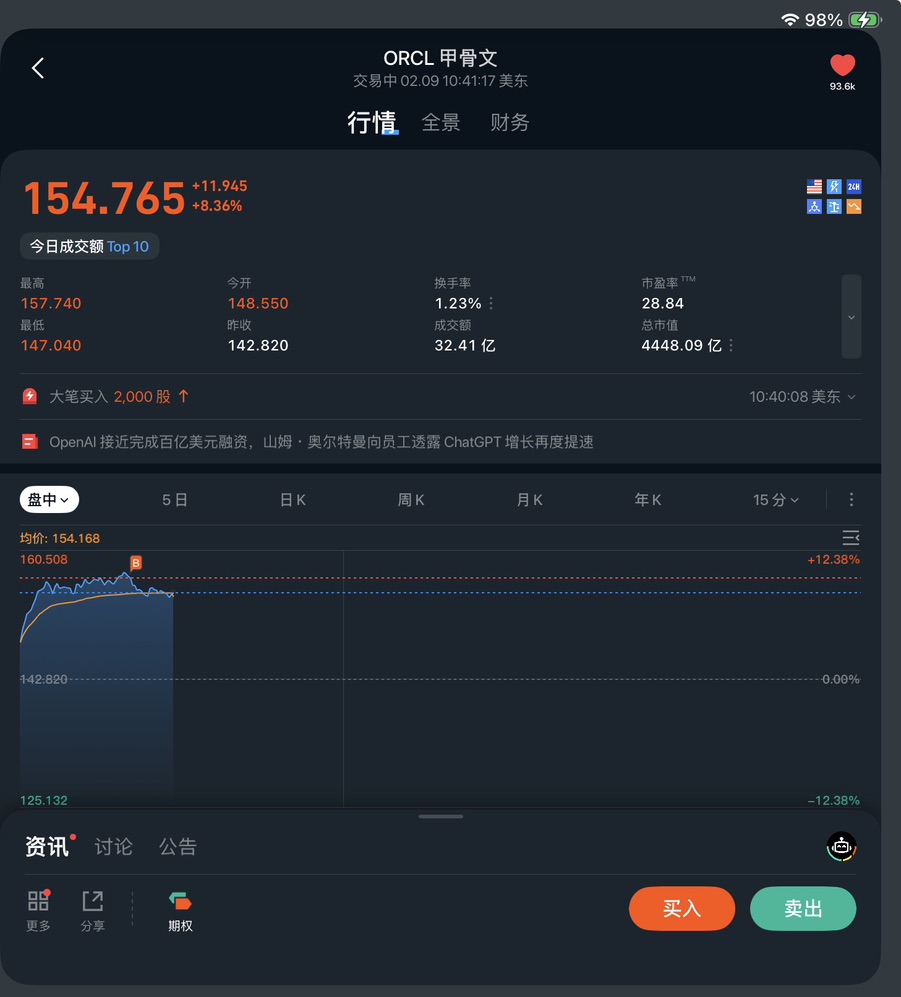Expand the quote details panel chevron

[851, 316]
